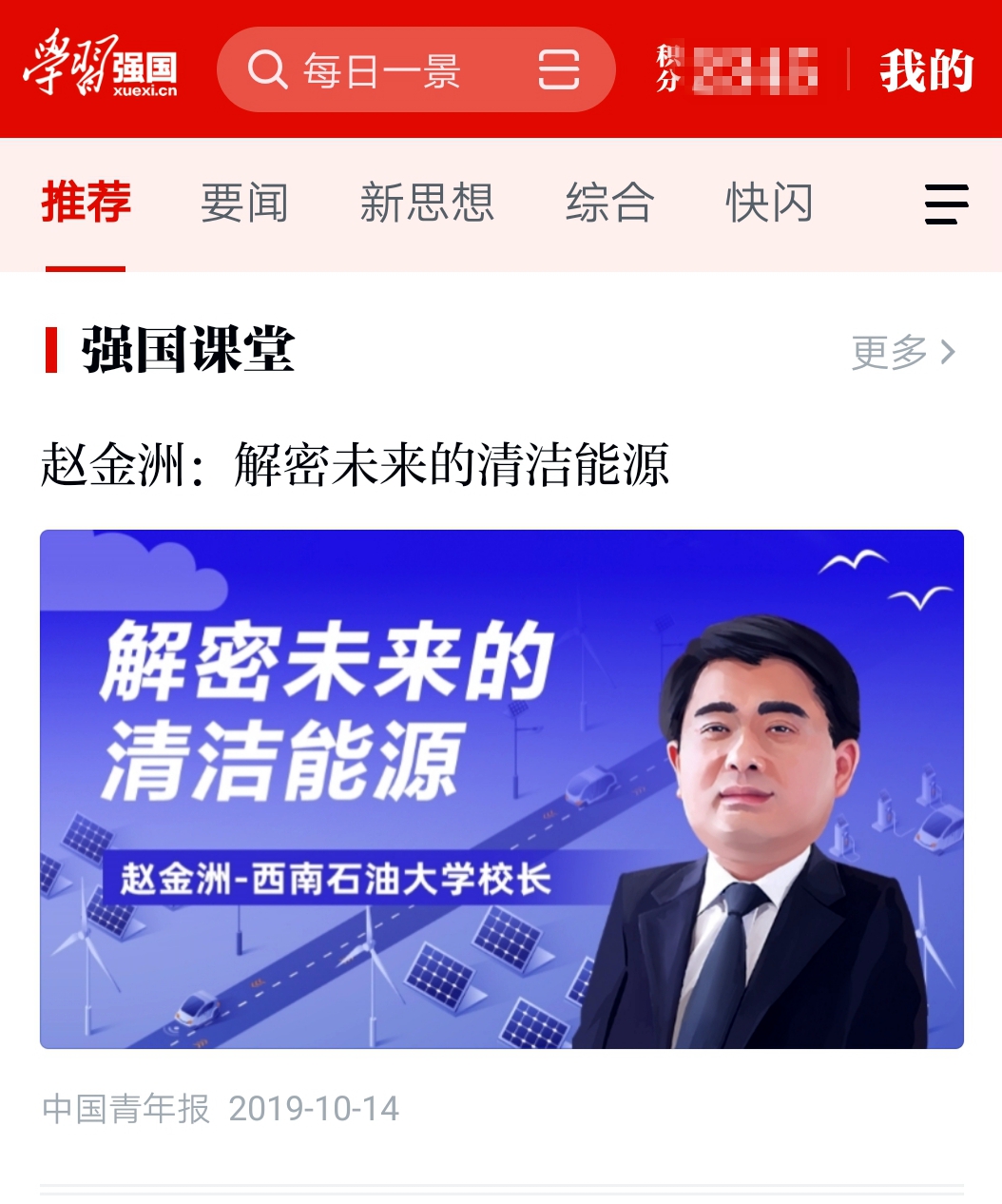View my 积分 points

click(738, 70)
